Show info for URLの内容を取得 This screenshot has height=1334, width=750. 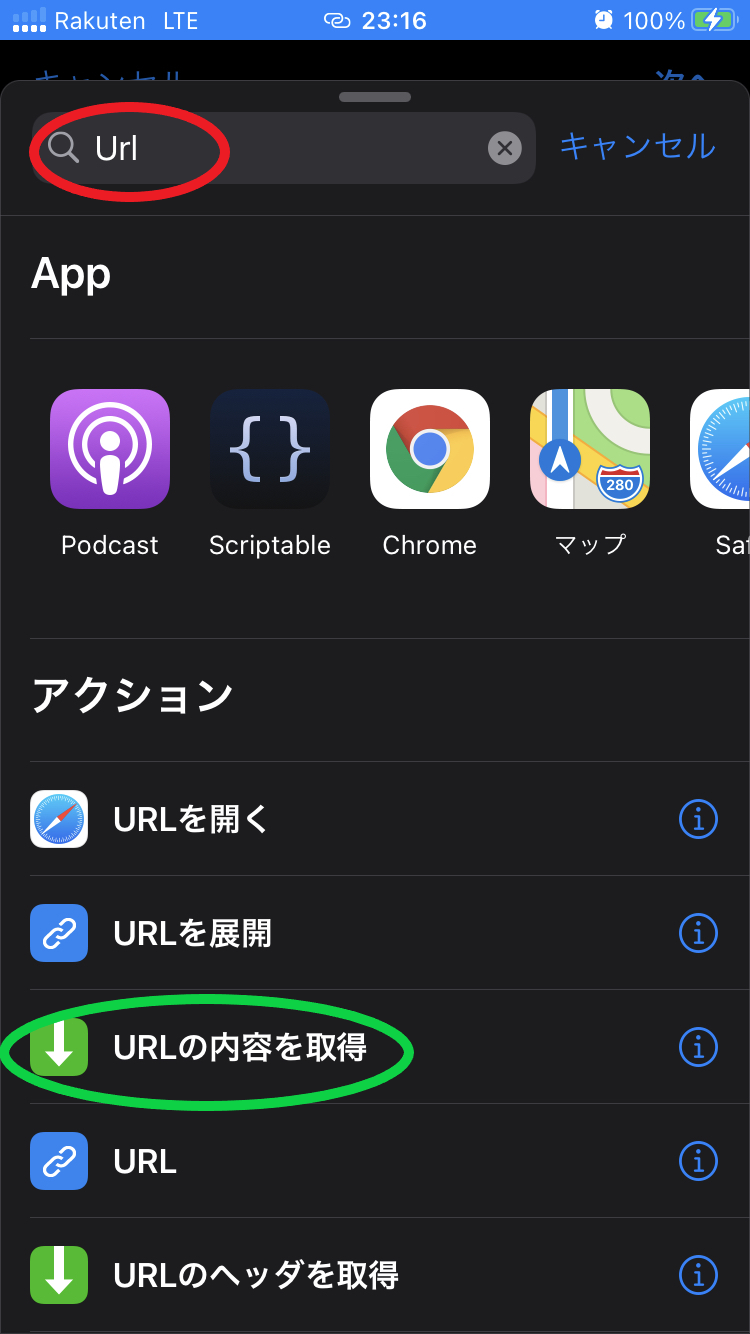698,1048
